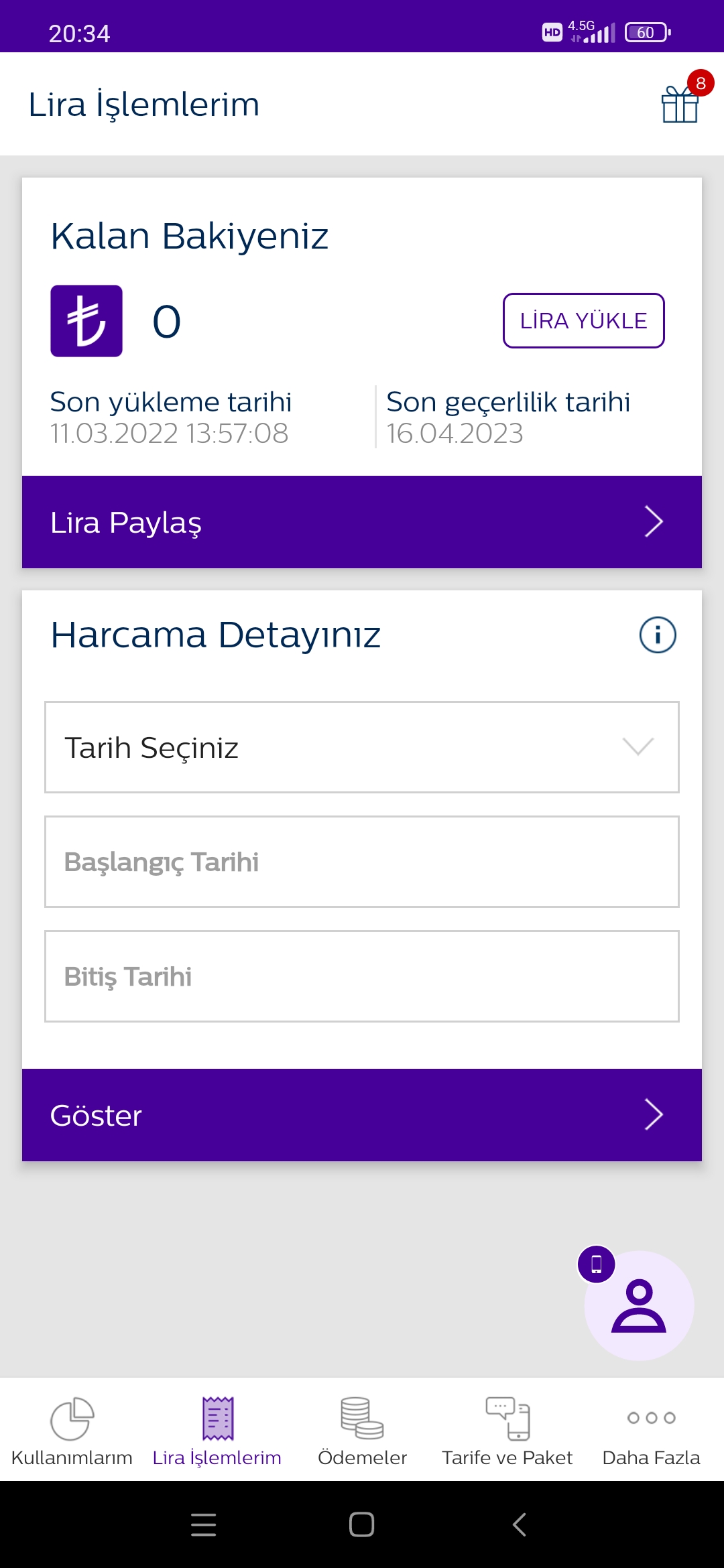
Task: Tap the system home button
Action: (x=362, y=1524)
